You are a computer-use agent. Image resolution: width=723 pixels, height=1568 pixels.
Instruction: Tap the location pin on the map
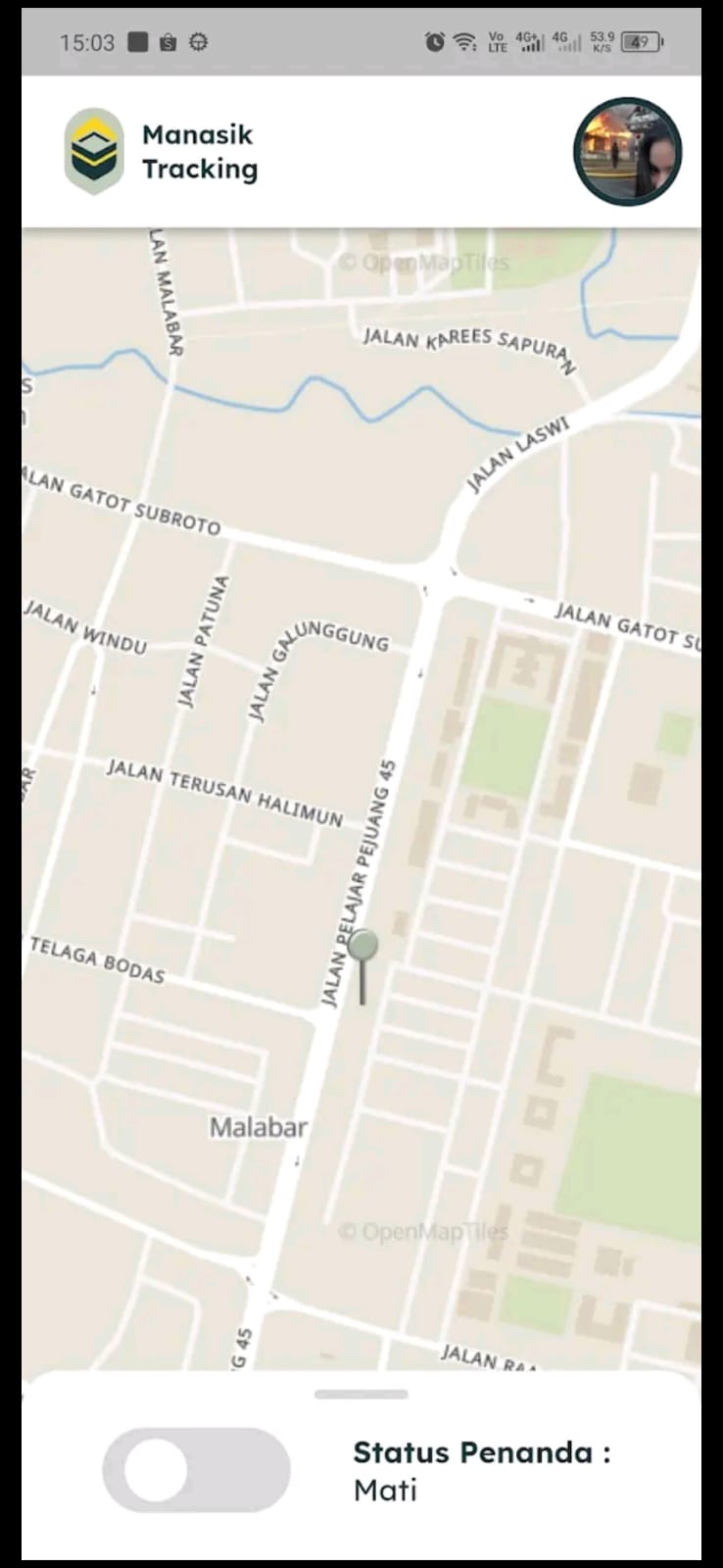pos(363,949)
